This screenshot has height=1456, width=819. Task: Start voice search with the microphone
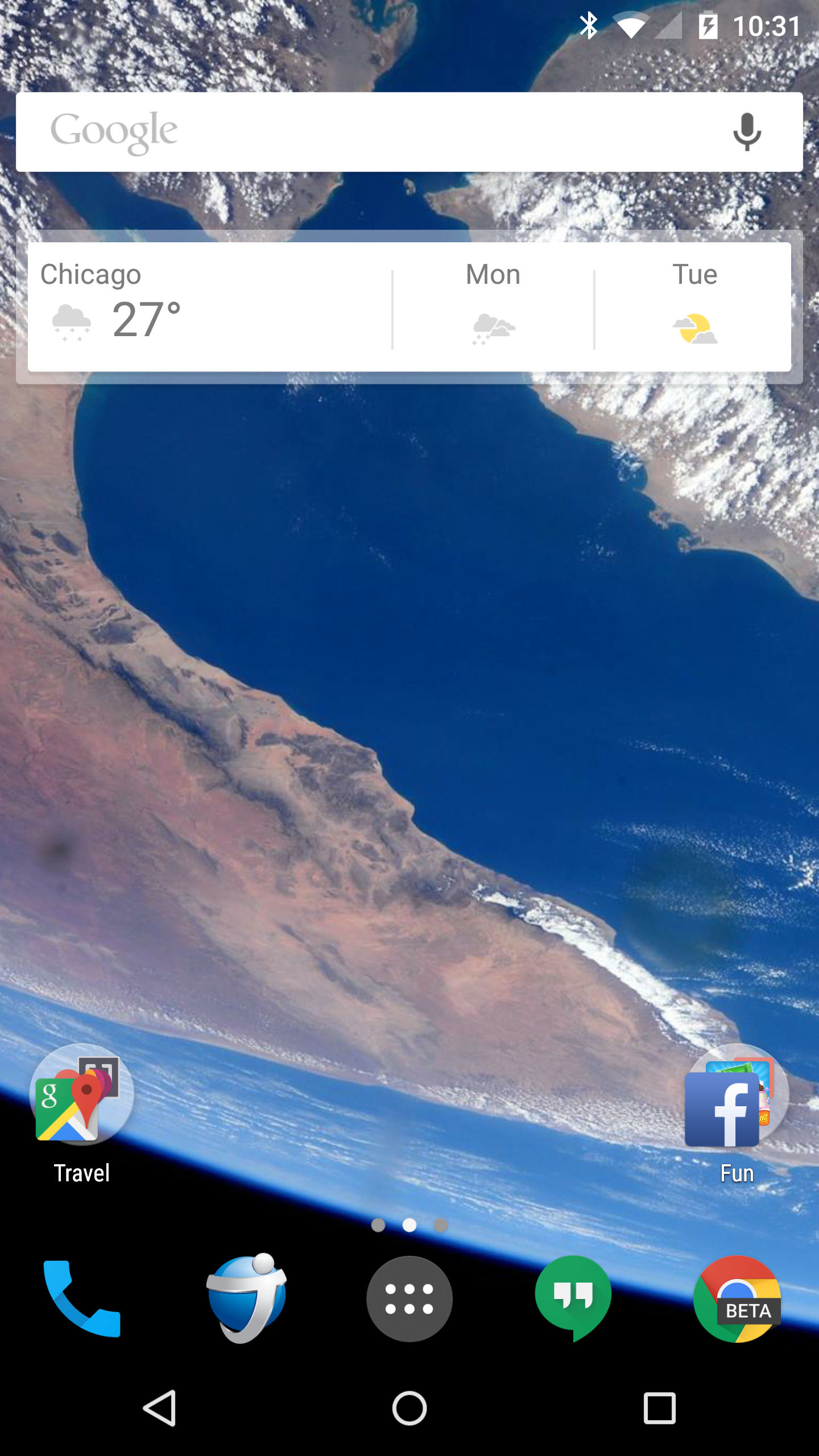(747, 132)
